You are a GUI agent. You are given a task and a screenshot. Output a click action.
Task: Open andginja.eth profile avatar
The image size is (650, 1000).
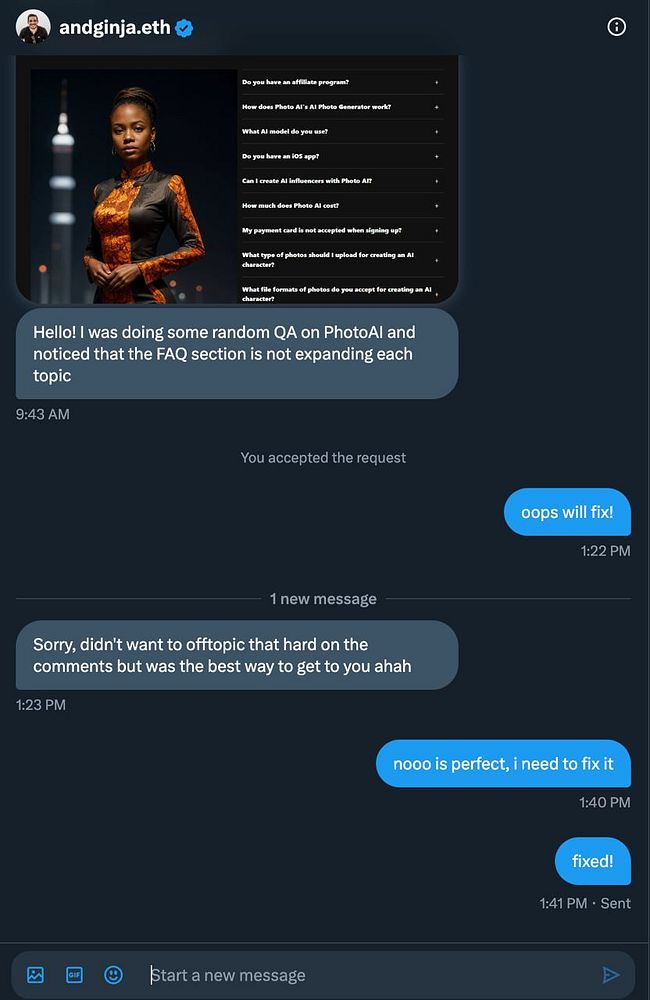[x=33, y=27]
